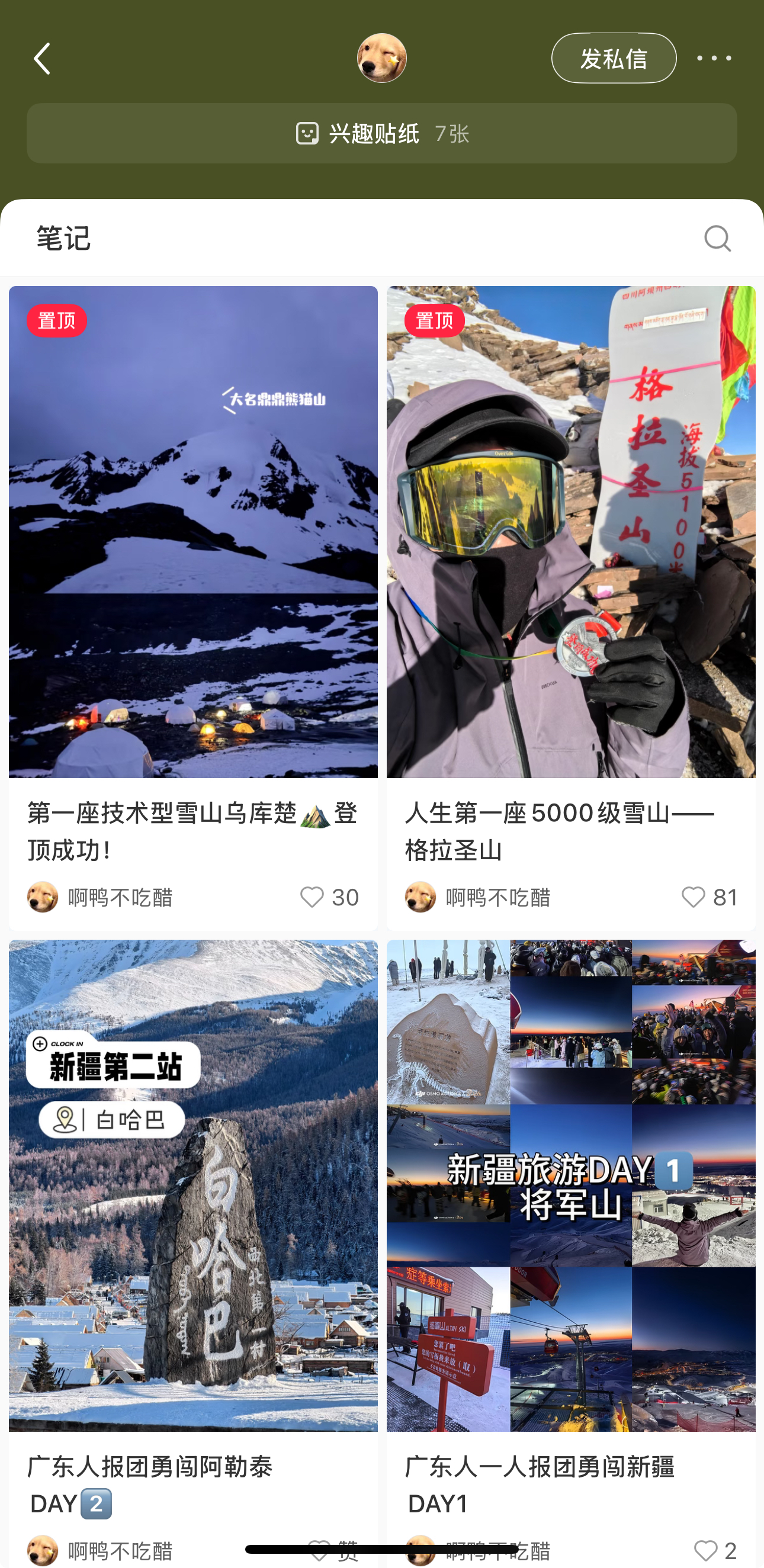764x1568 pixels.
Task: Open the 兴趣贴纸 stickers banner
Action: 381,133
